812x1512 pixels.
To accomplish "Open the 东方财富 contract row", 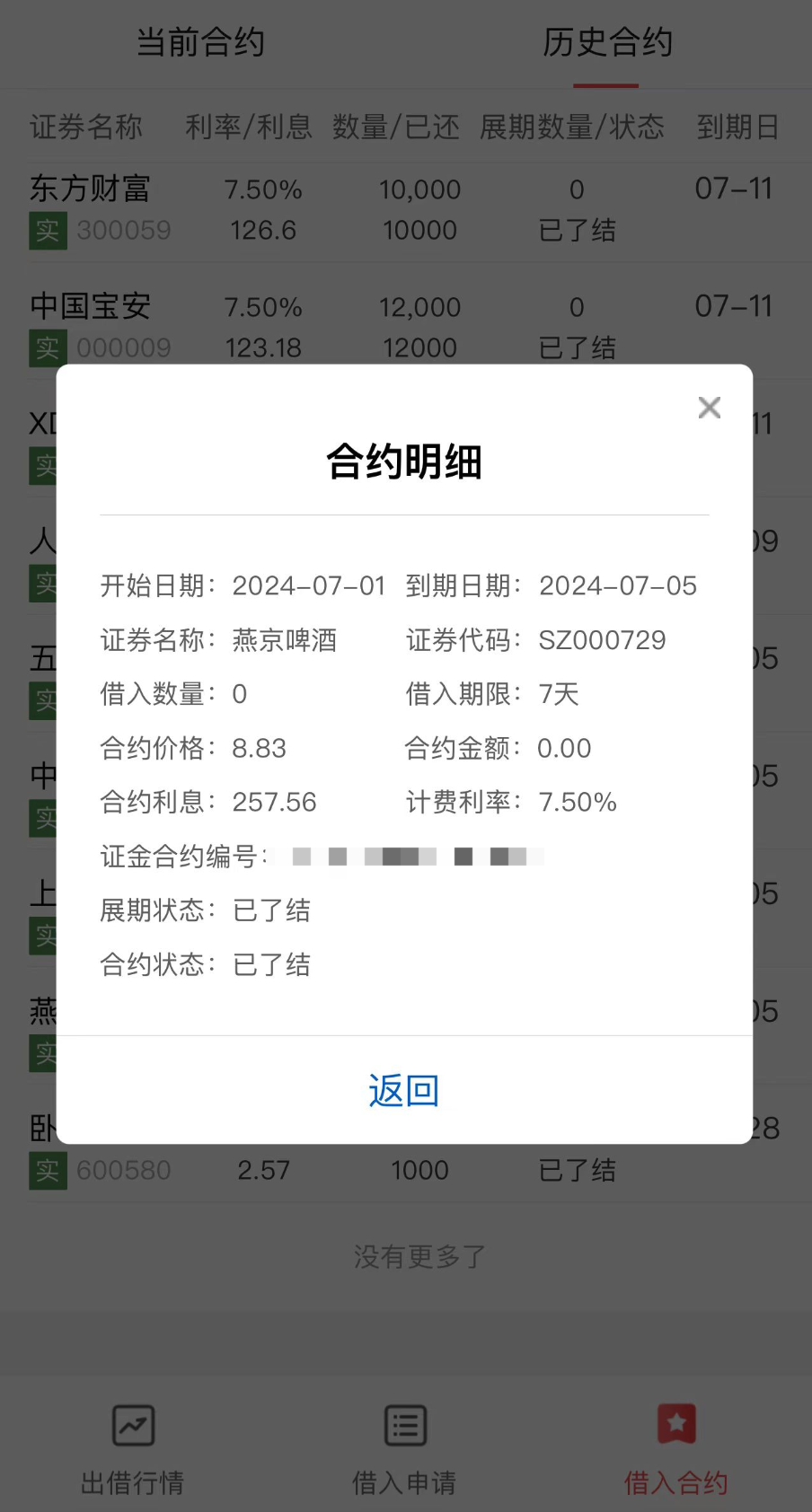I will click(x=404, y=210).
